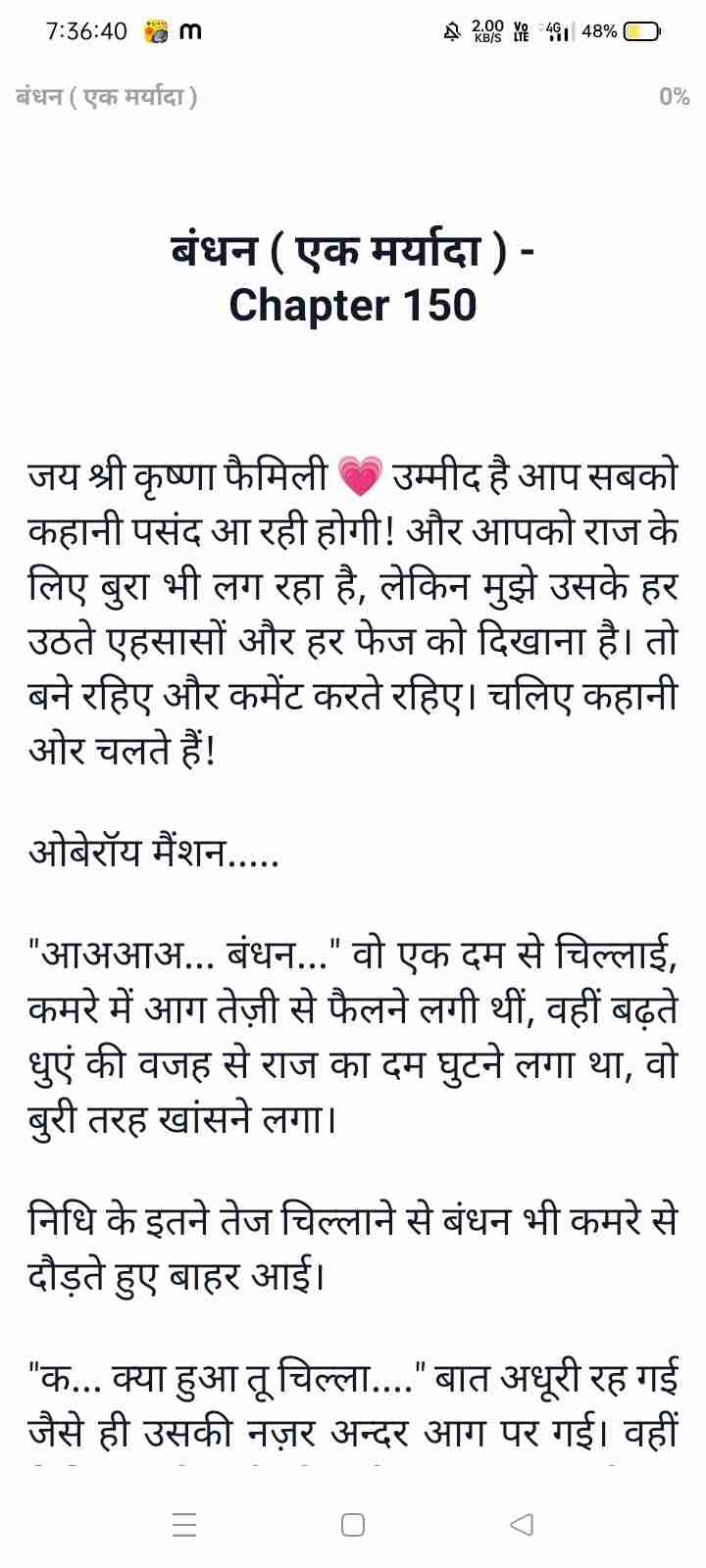
Task: Open the recent apps menu
Action: point(183,1524)
